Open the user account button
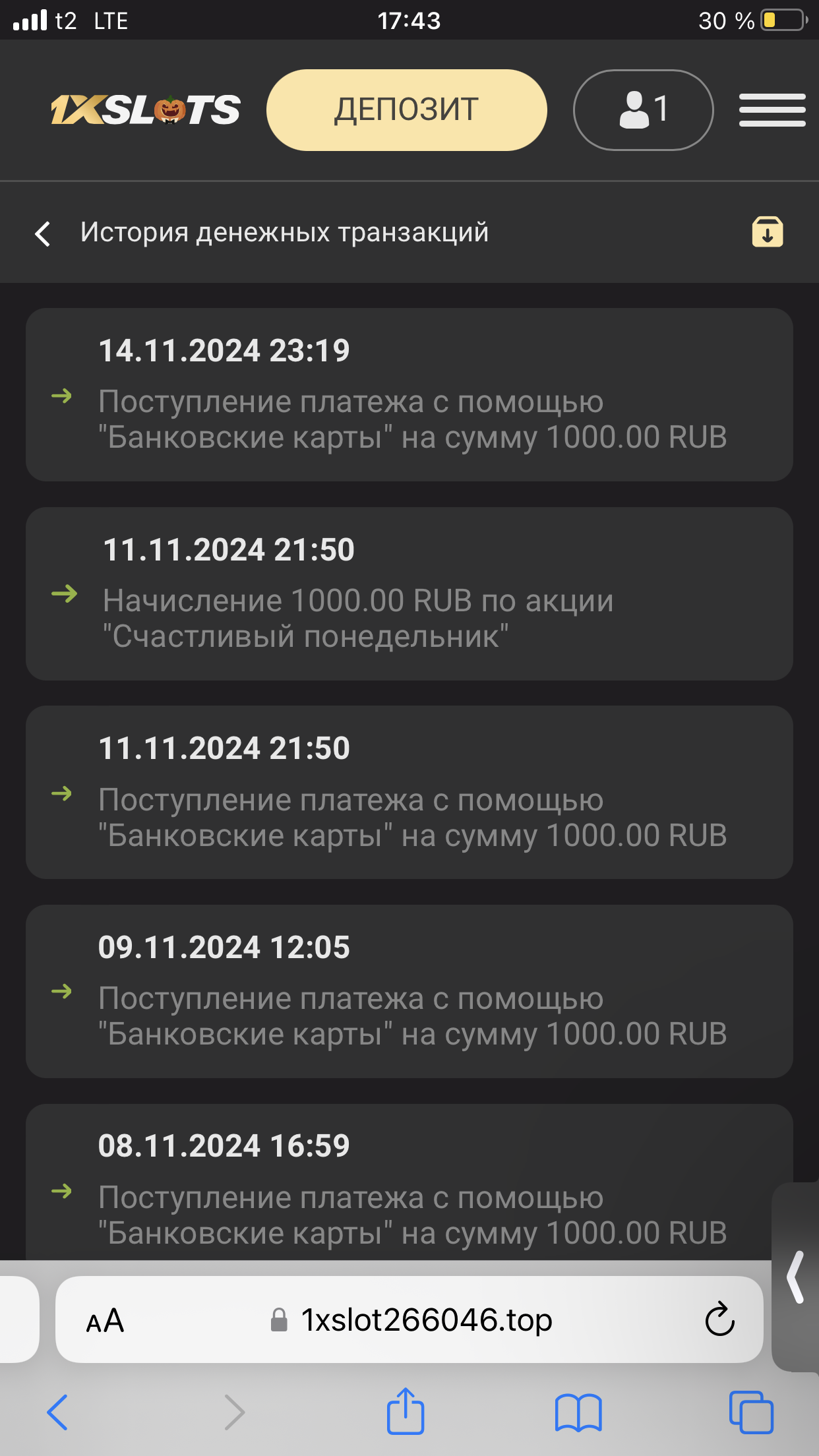Screen dimensions: 819x1456 pos(643,110)
